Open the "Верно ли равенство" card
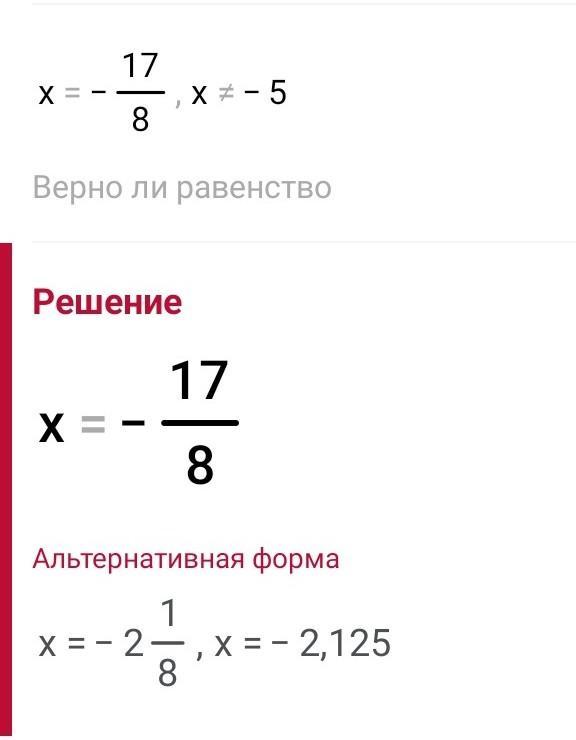Screen dimensions: 576x740 click(304, 123)
